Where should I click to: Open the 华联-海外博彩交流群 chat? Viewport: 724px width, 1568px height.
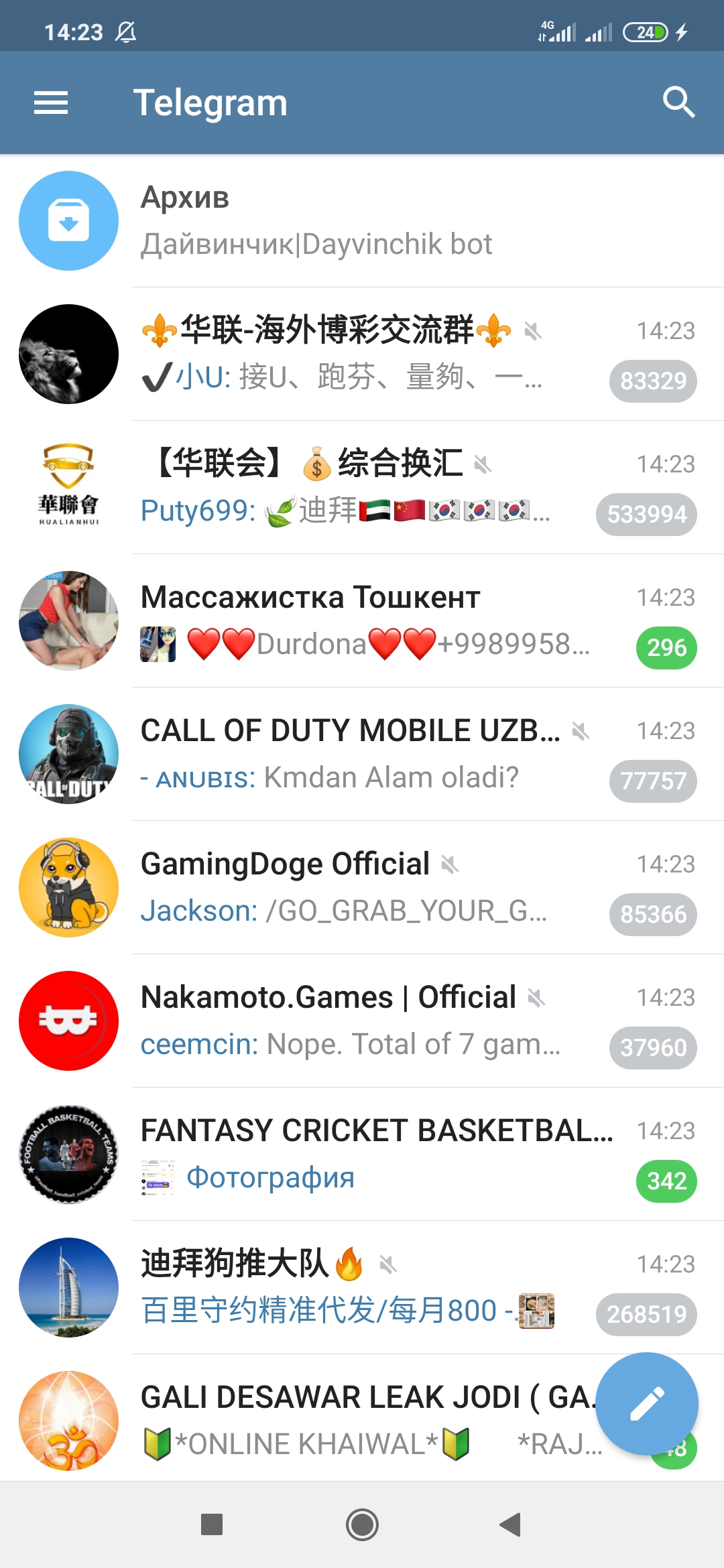(x=362, y=354)
